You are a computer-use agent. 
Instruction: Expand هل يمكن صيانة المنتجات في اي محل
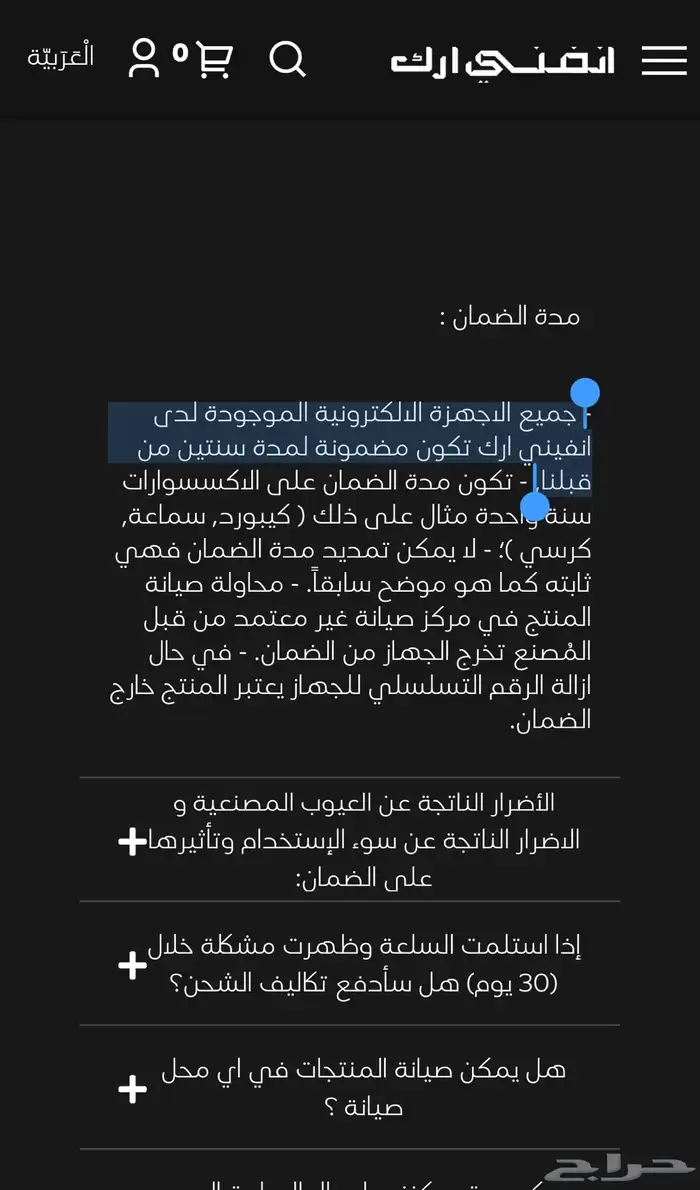coord(349,1088)
